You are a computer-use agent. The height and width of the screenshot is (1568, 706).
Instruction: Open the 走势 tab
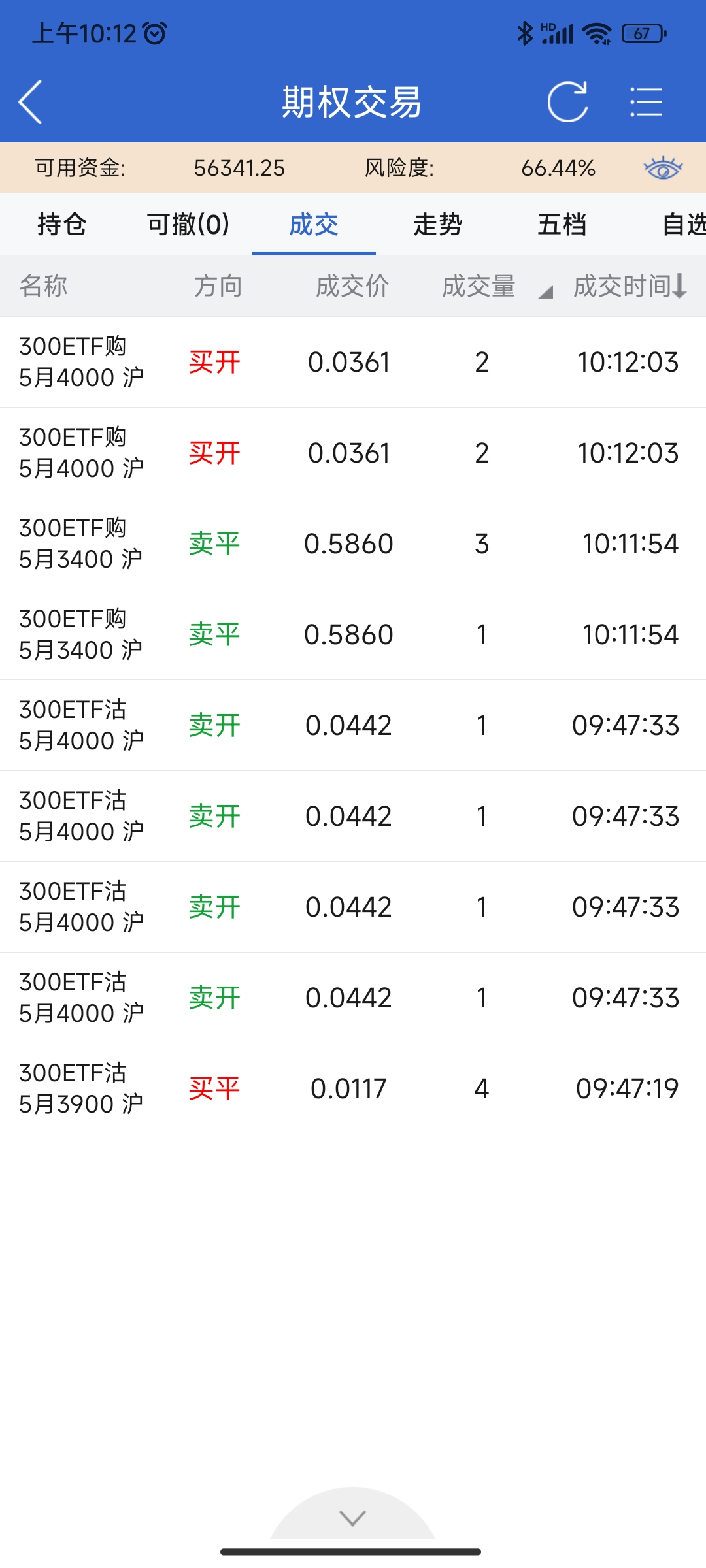[x=438, y=224]
